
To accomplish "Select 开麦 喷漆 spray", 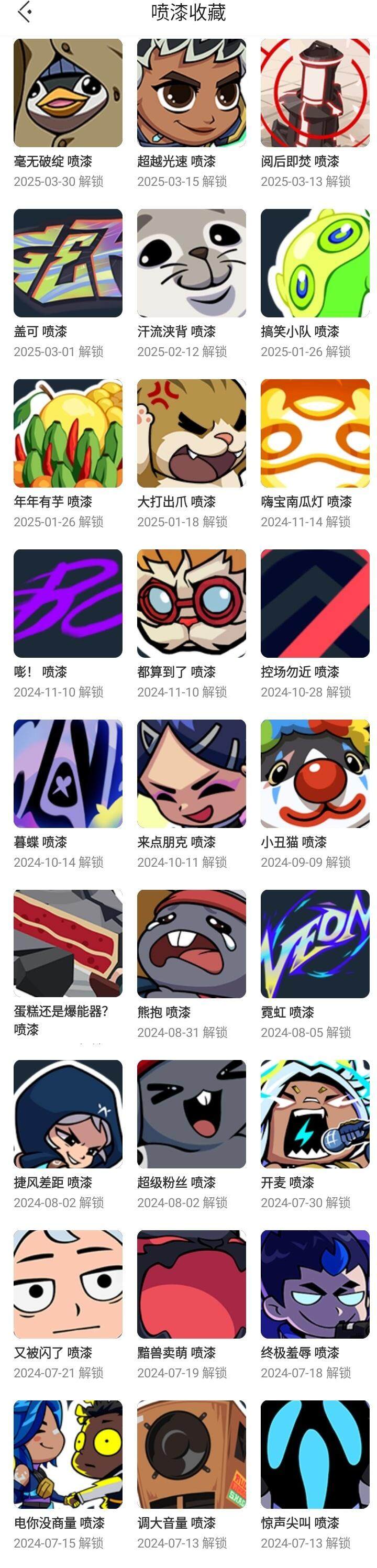I will [315, 1114].
